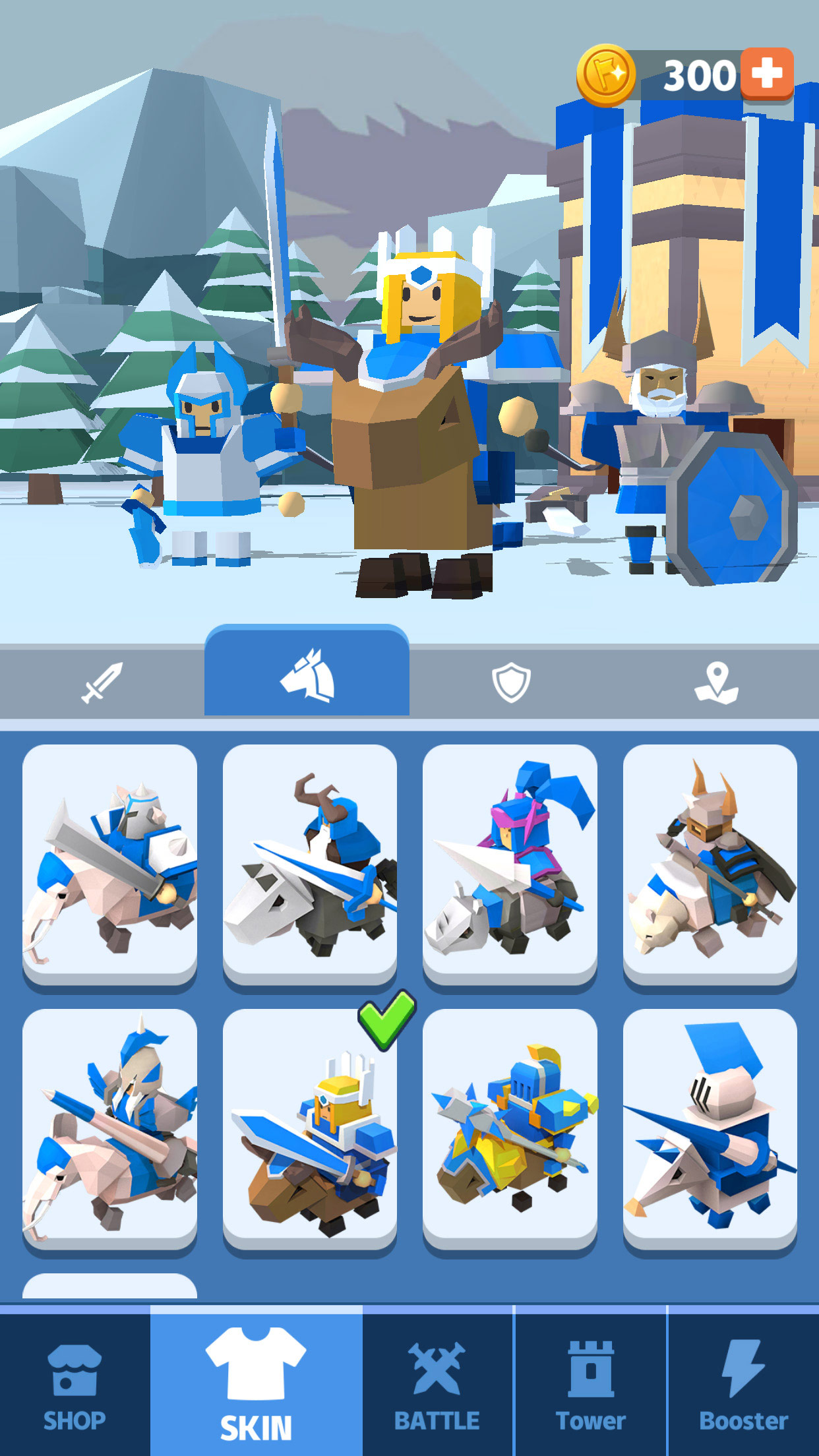The image size is (819, 1456).
Task: Add more coins with the plus button
Action: pos(766,74)
